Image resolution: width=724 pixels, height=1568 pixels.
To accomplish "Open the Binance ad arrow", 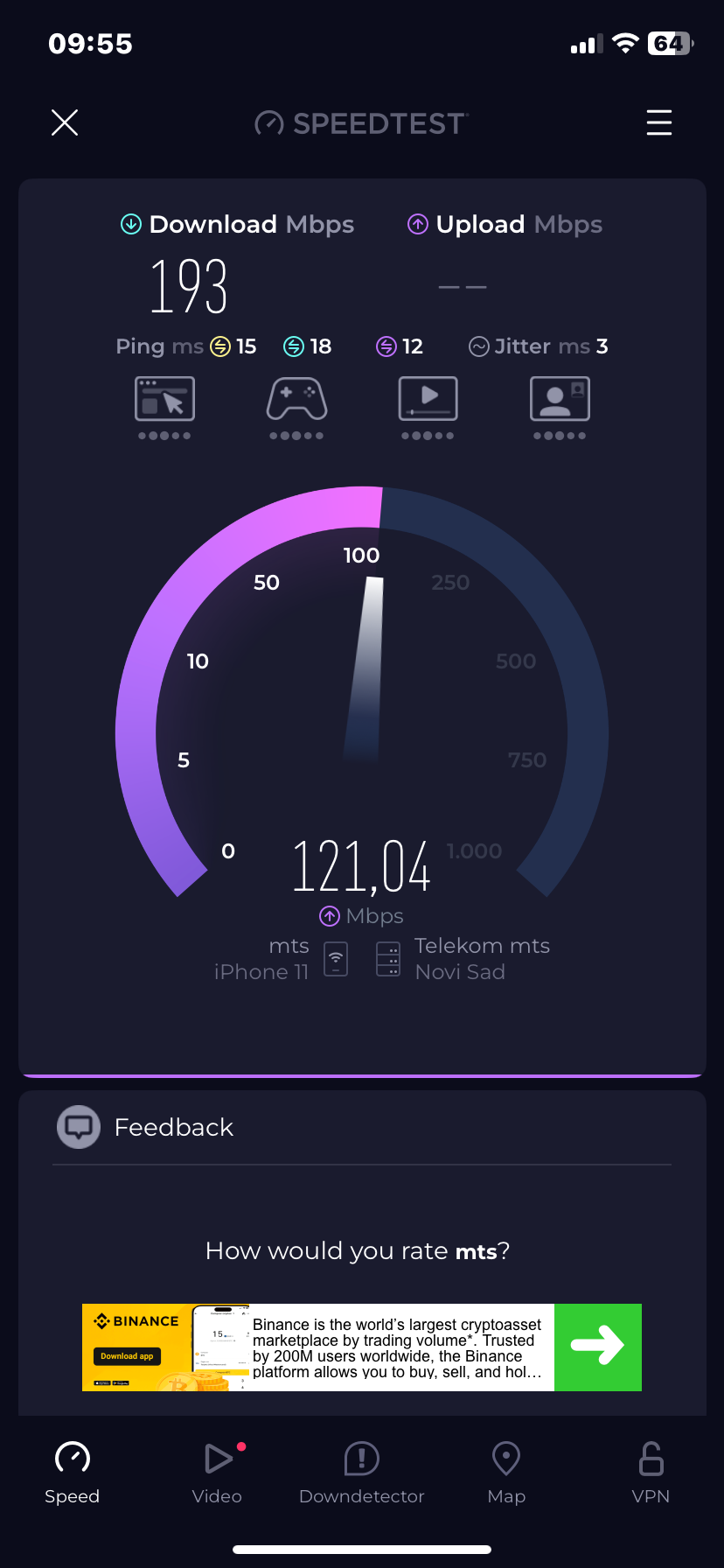I will (597, 1347).
